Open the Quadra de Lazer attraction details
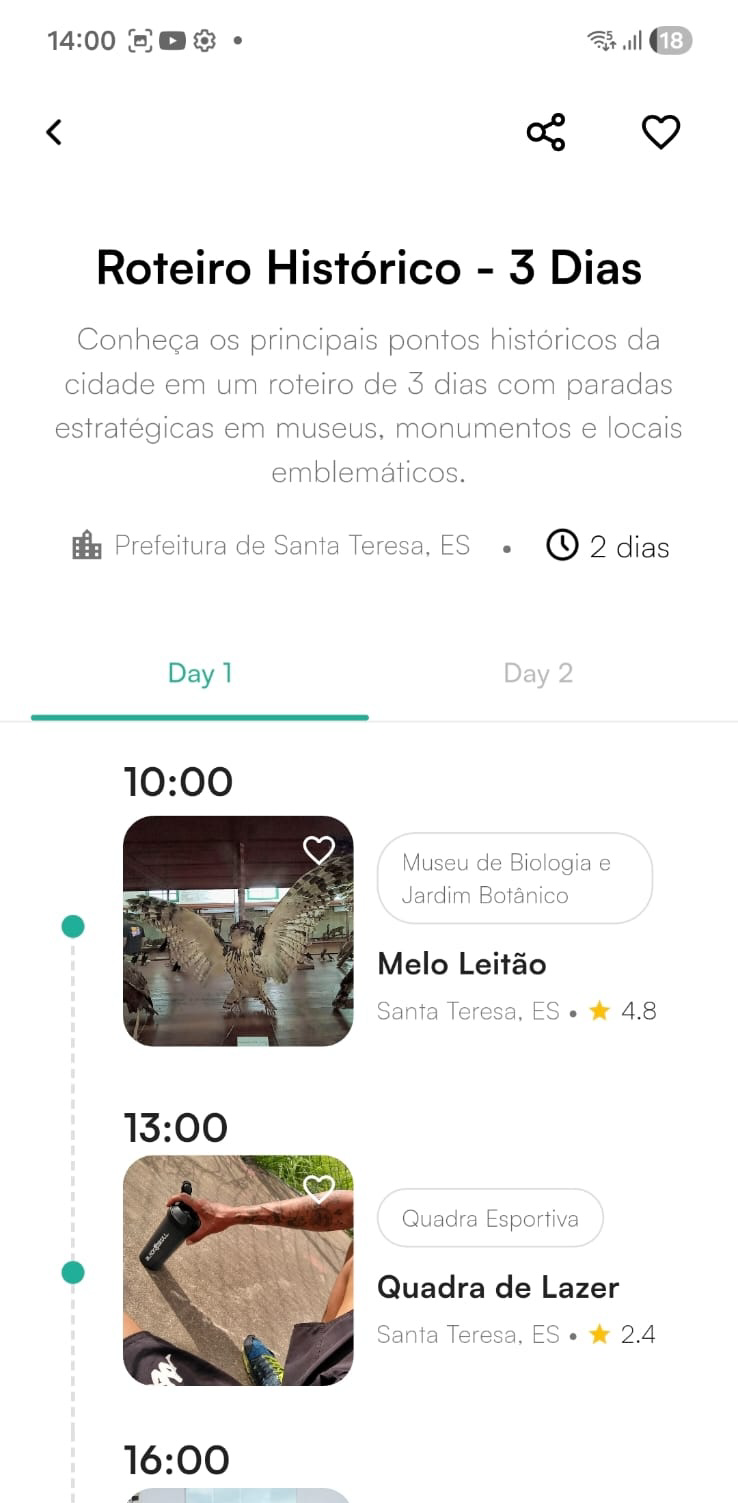The height and width of the screenshot is (1503, 738). pos(498,1287)
